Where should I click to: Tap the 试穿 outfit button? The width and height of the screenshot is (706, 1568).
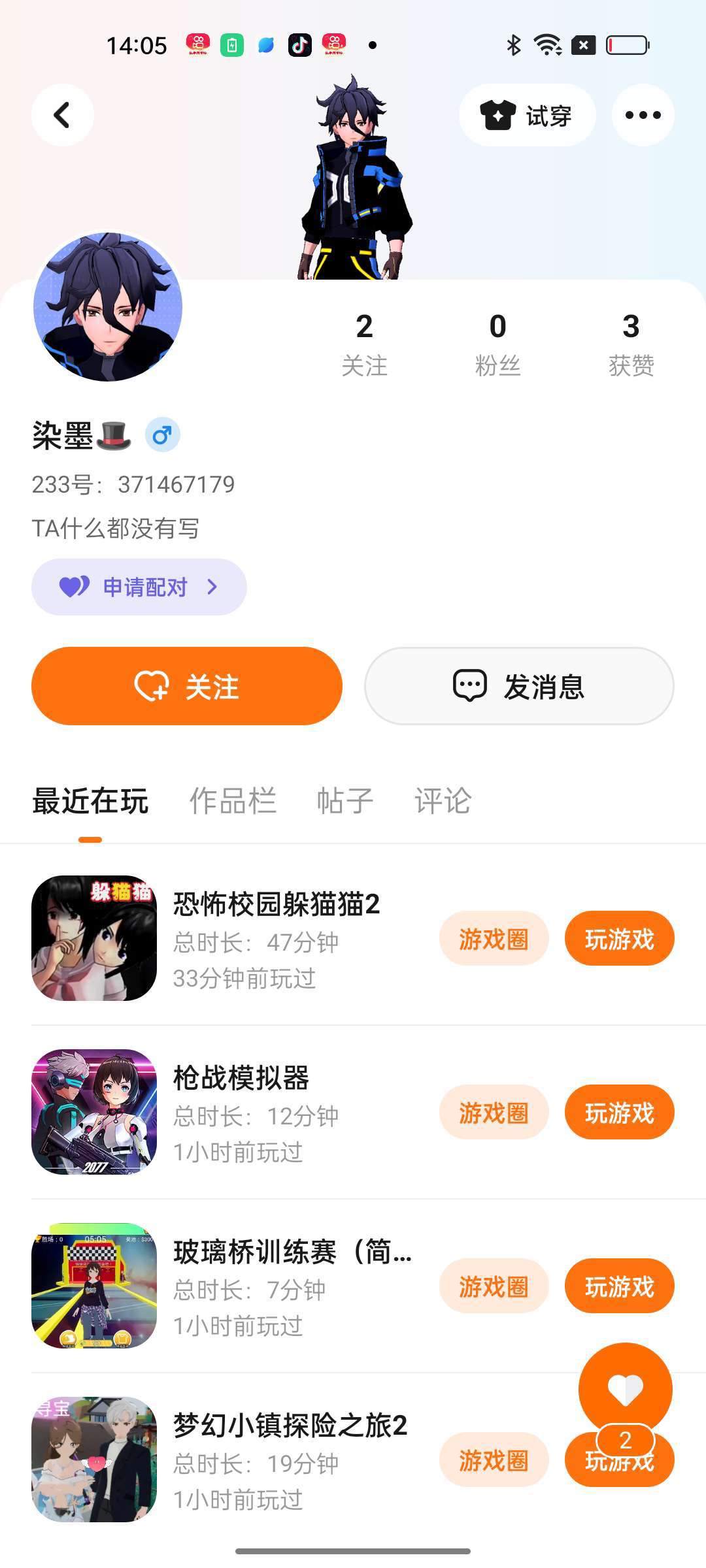pos(527,116)
